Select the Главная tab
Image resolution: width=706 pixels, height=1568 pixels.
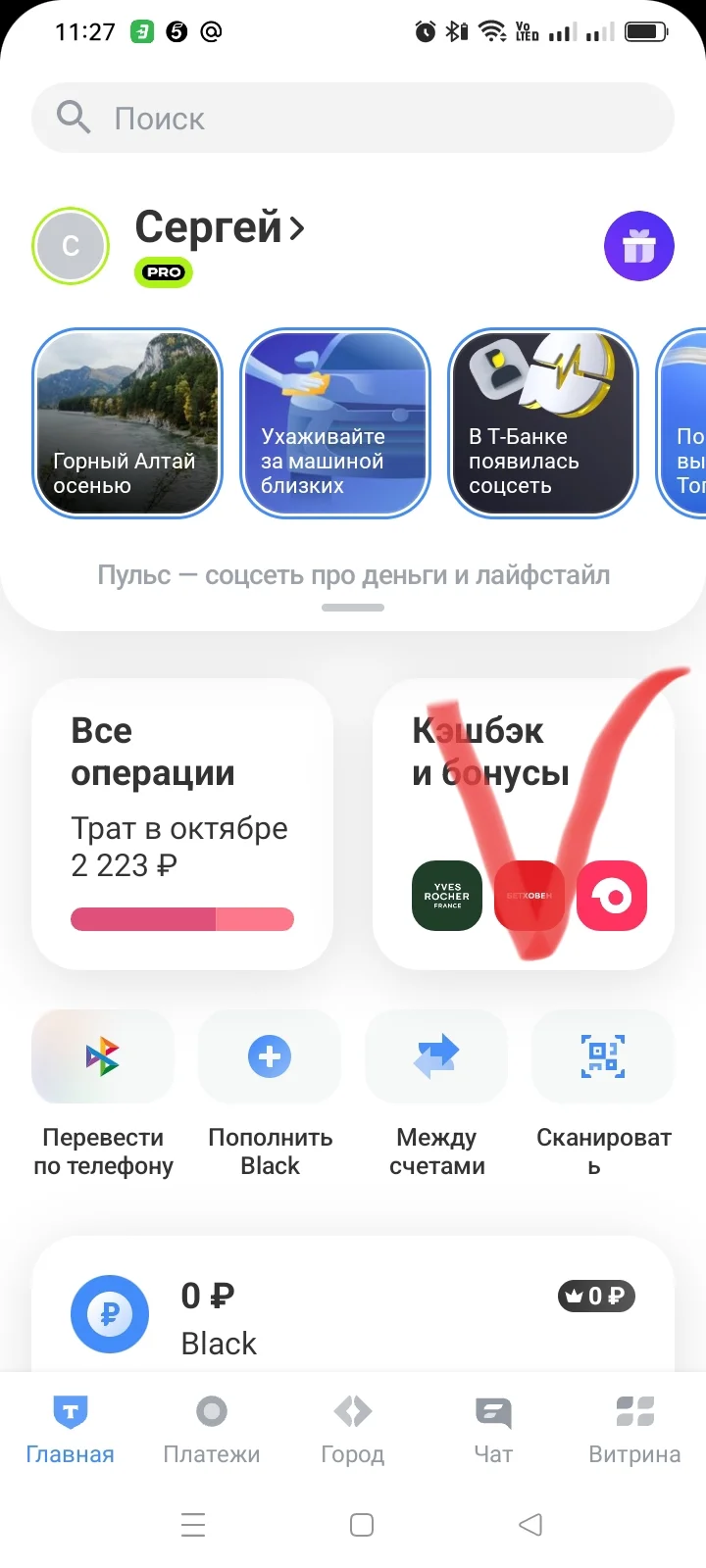click(71, 1430)
